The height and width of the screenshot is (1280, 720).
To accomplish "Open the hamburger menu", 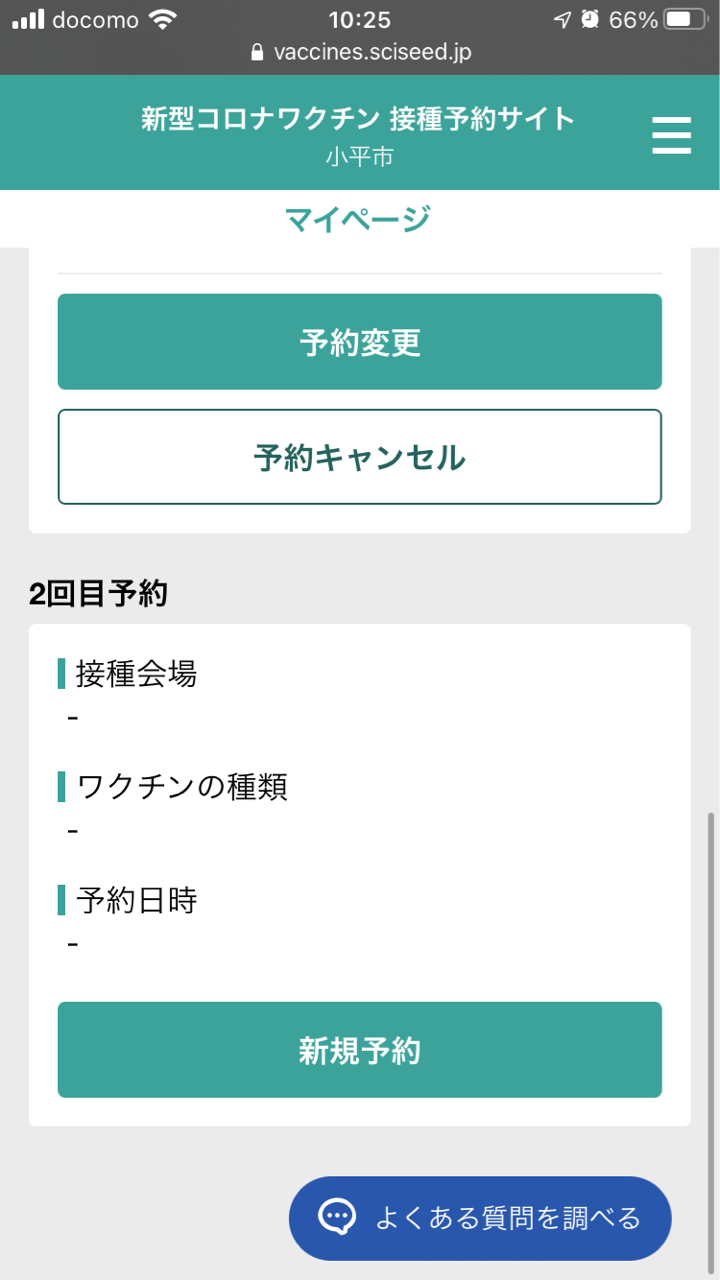I will (671, 135).
